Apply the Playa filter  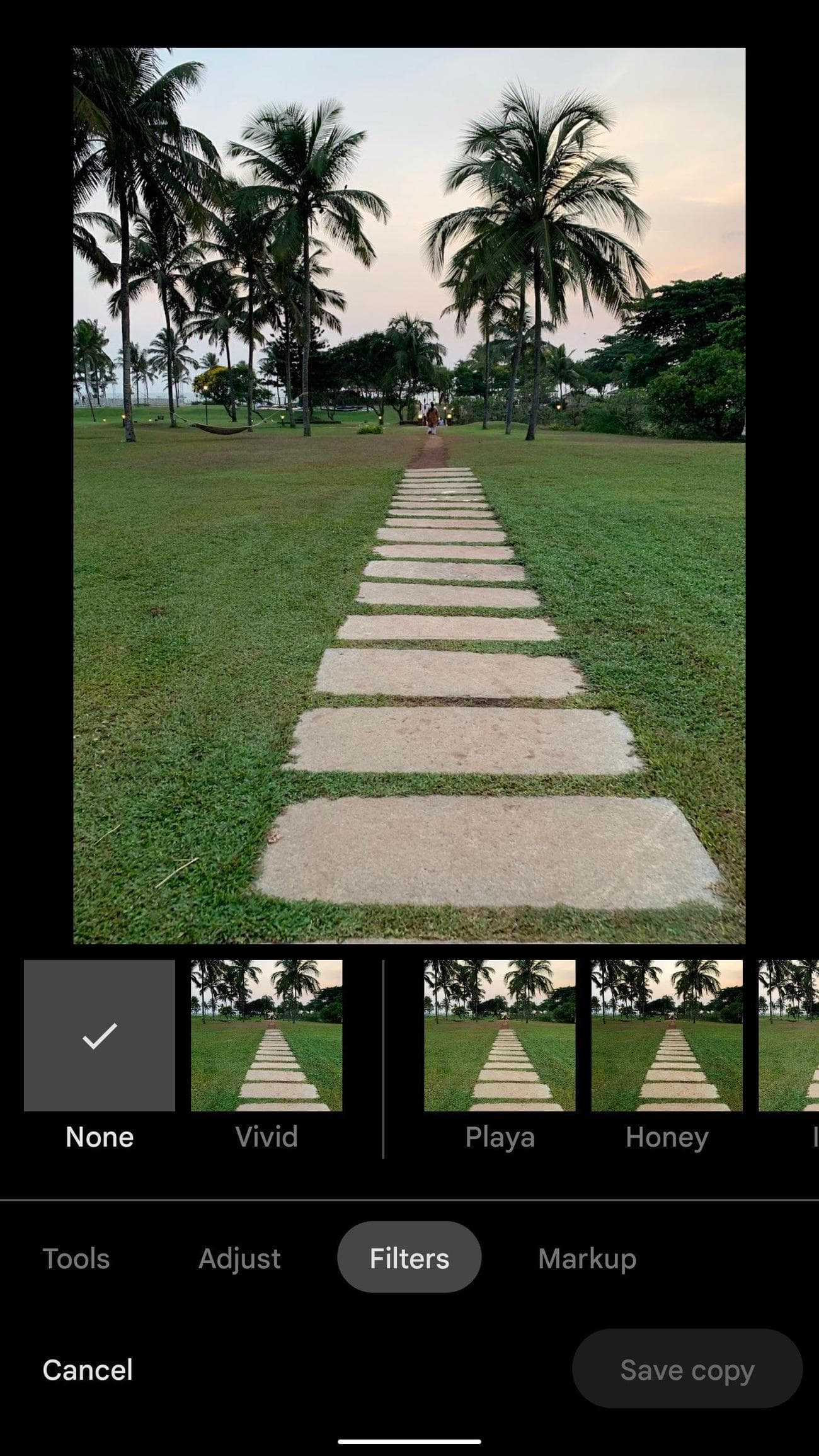[x=500, y=1036]
